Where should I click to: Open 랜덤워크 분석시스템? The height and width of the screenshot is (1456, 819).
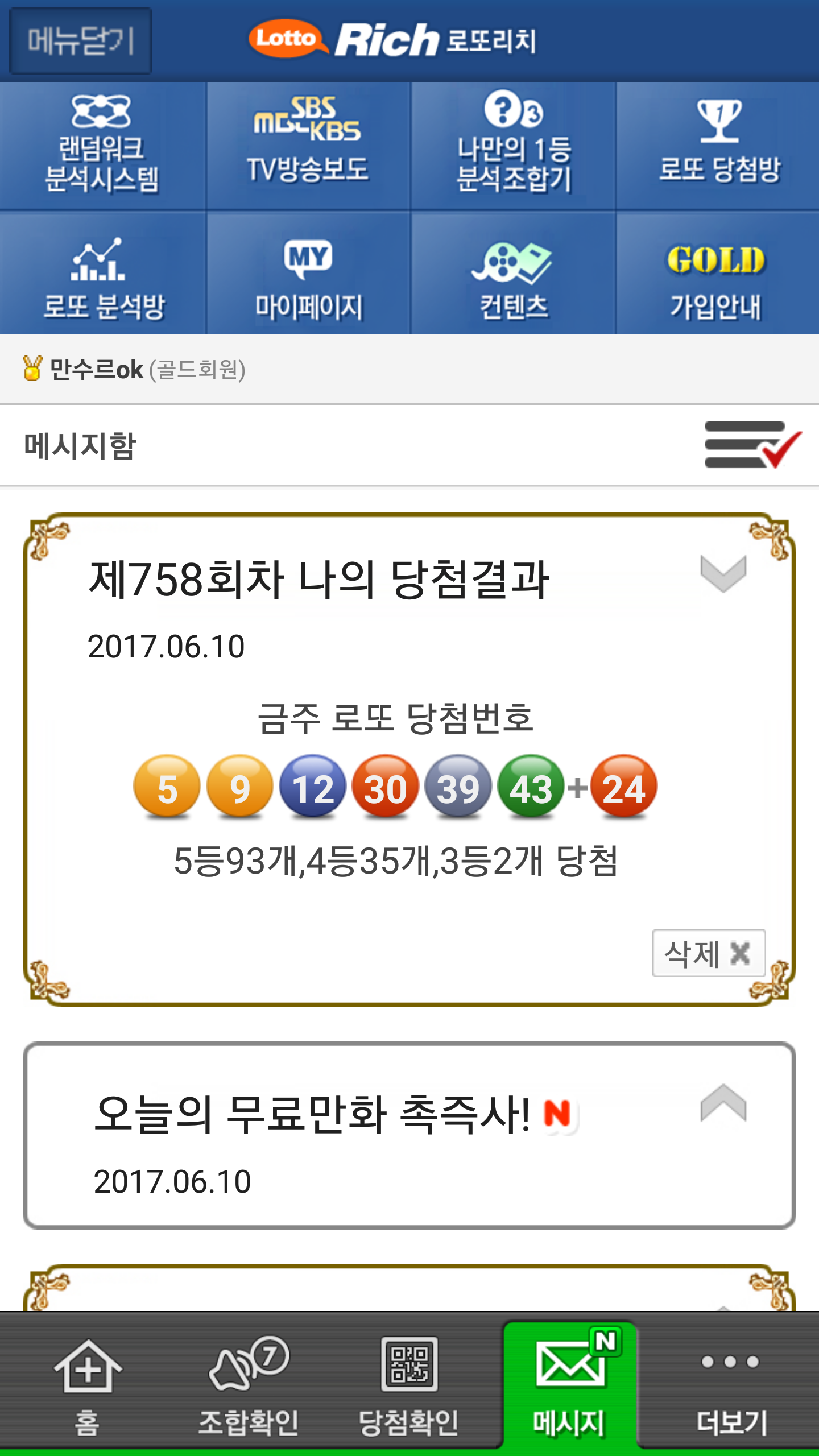click(x=102, y=146)
